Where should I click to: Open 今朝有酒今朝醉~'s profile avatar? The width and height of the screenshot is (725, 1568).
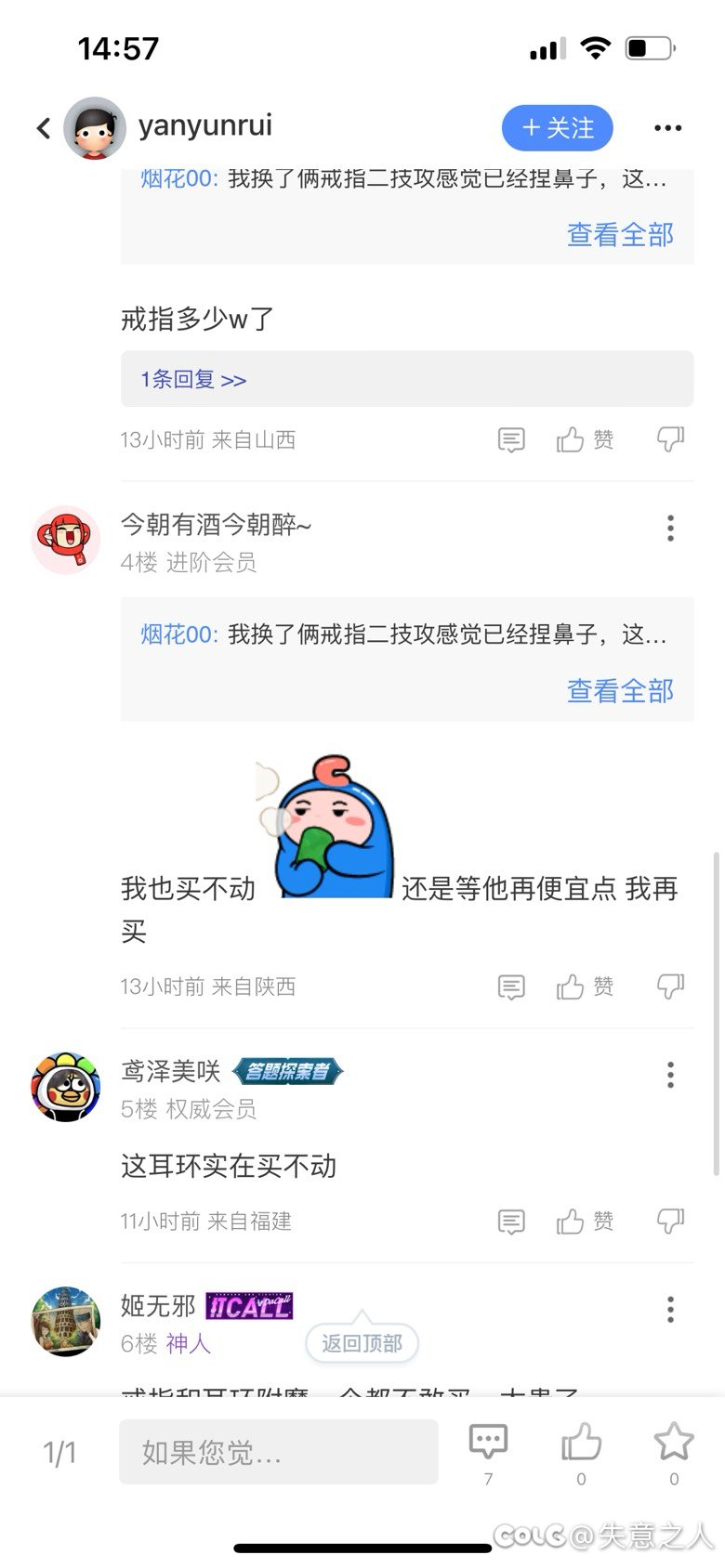click(x=66, y=540)
